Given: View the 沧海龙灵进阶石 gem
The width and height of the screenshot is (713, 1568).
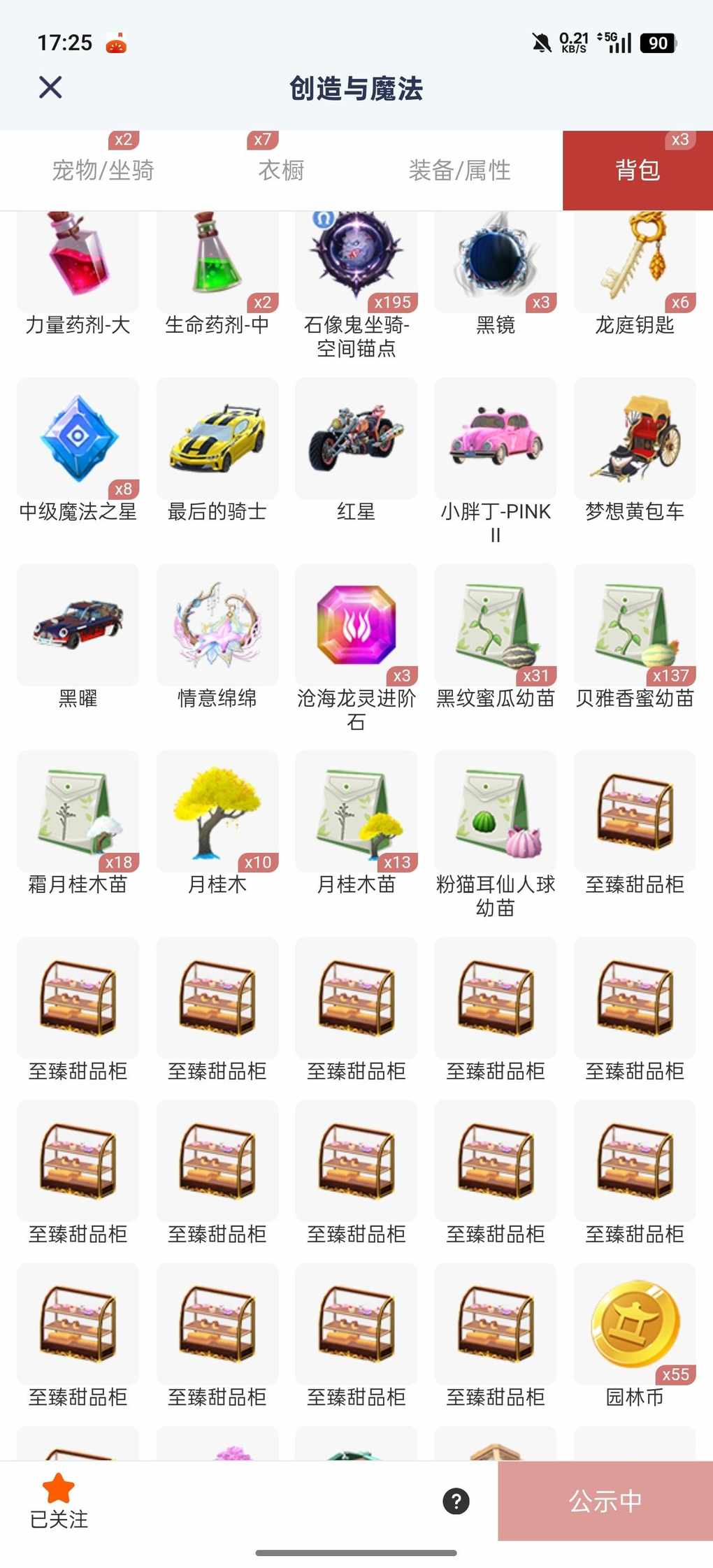Looking at the screenshot, I should (356, 625).
